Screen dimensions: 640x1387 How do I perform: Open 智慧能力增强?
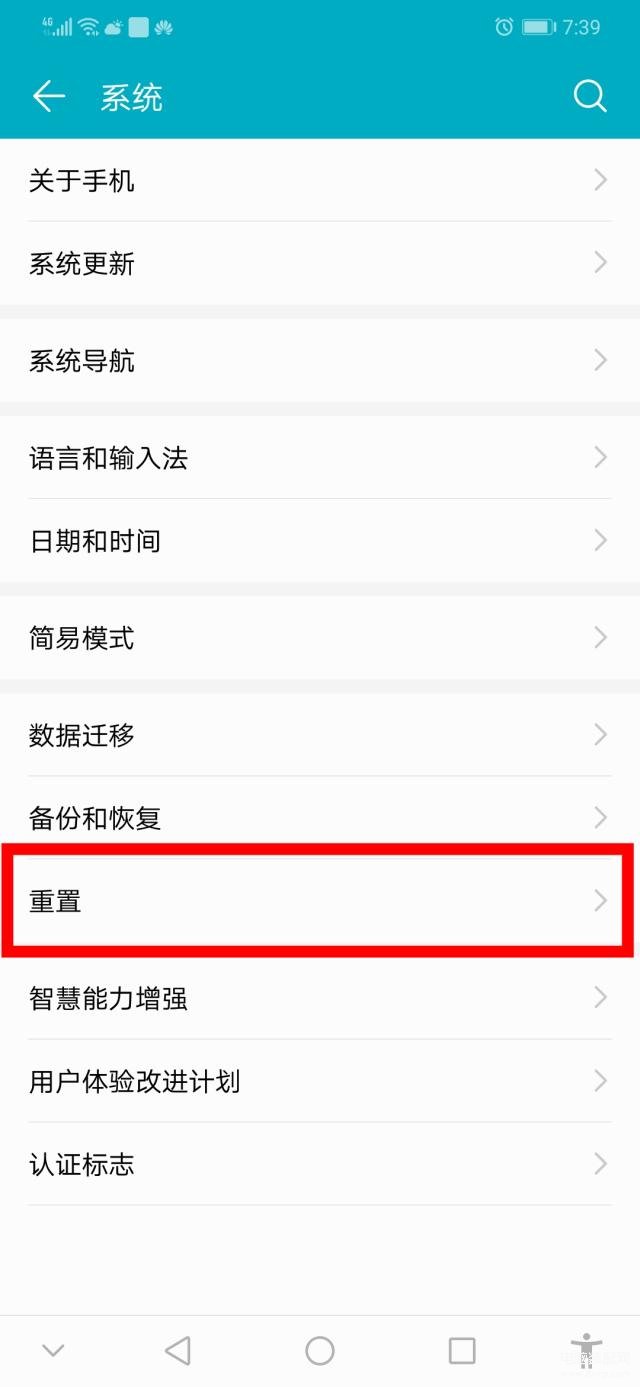click(320, 998)
